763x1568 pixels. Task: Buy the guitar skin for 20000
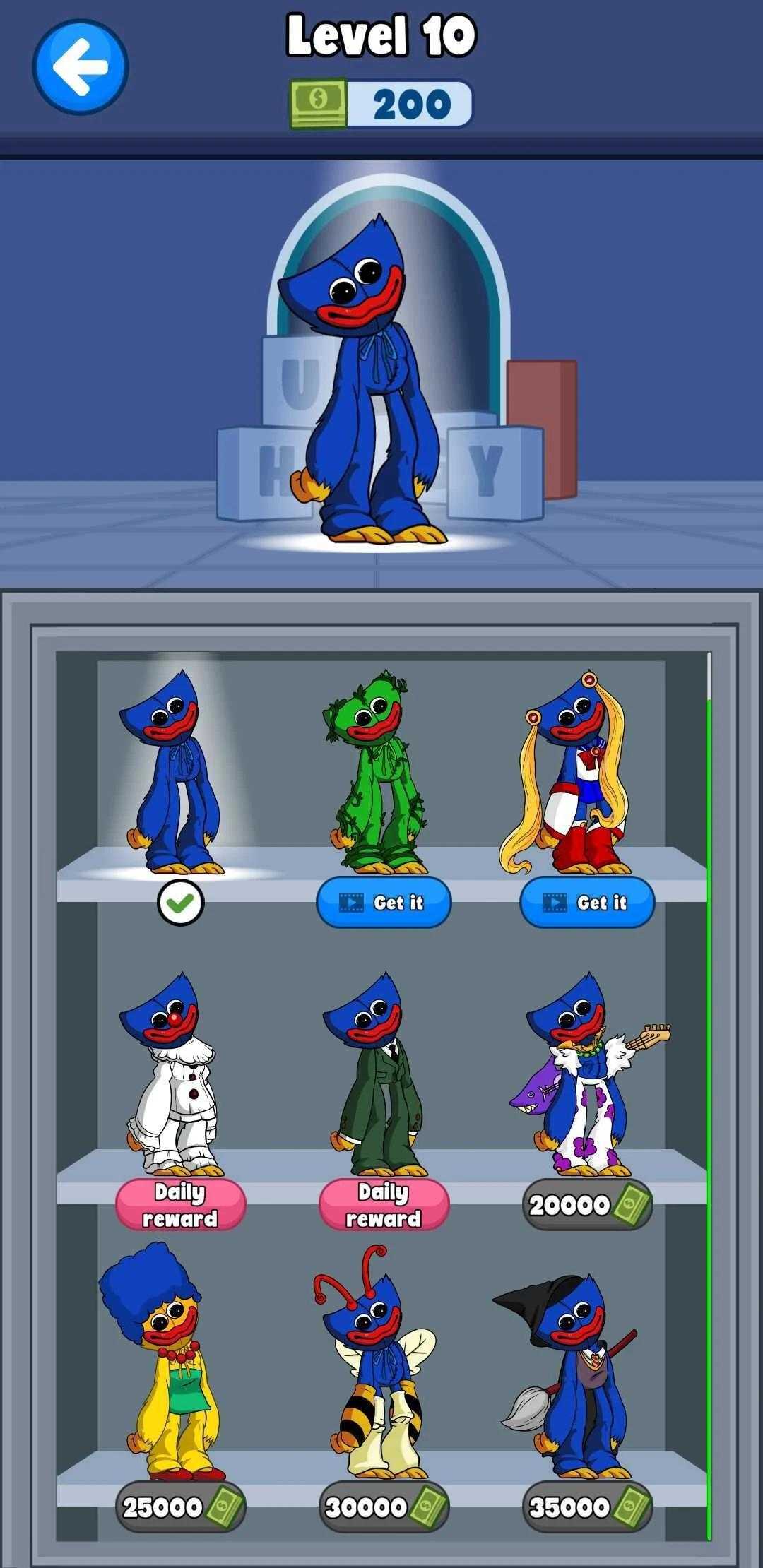click(x=587, y=1204)
